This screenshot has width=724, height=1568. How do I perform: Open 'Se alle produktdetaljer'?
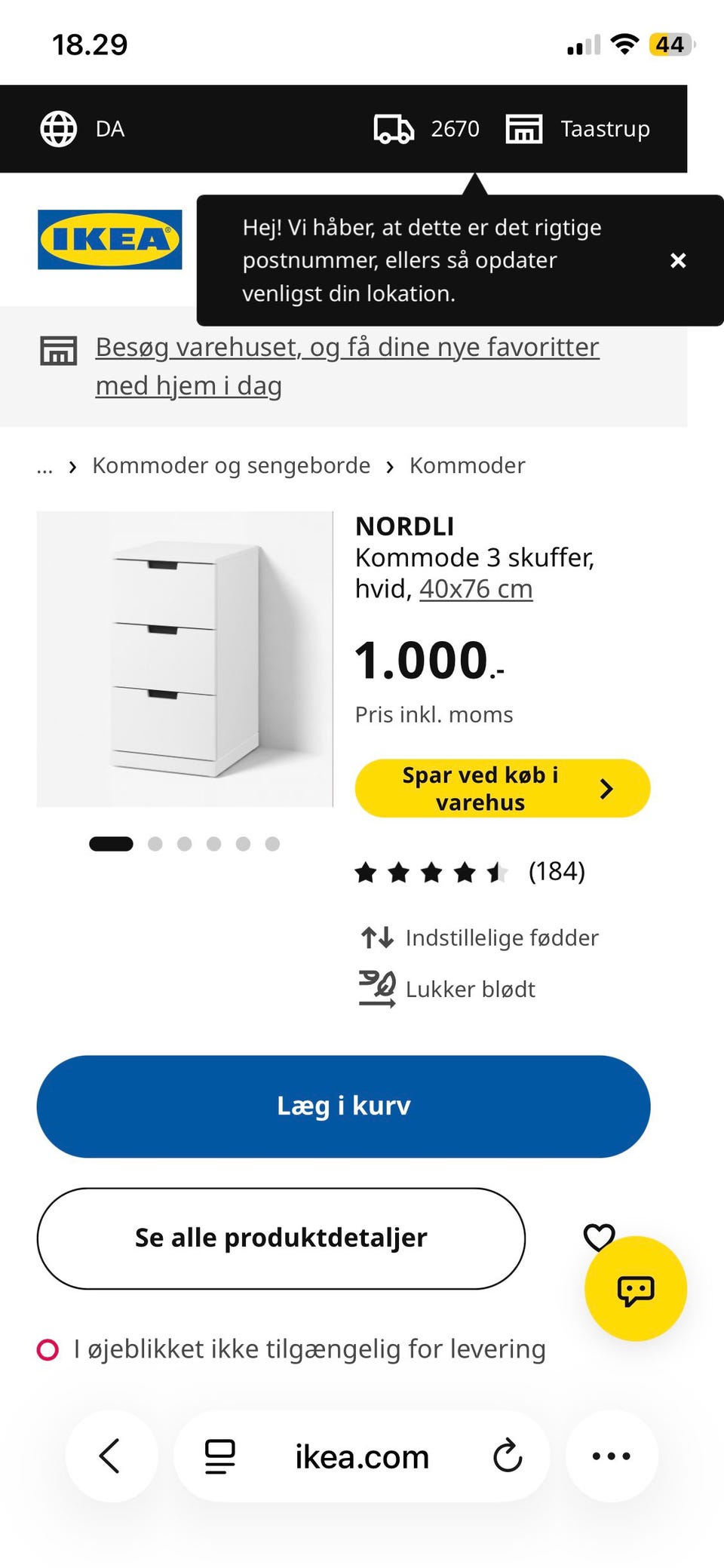281,1238
